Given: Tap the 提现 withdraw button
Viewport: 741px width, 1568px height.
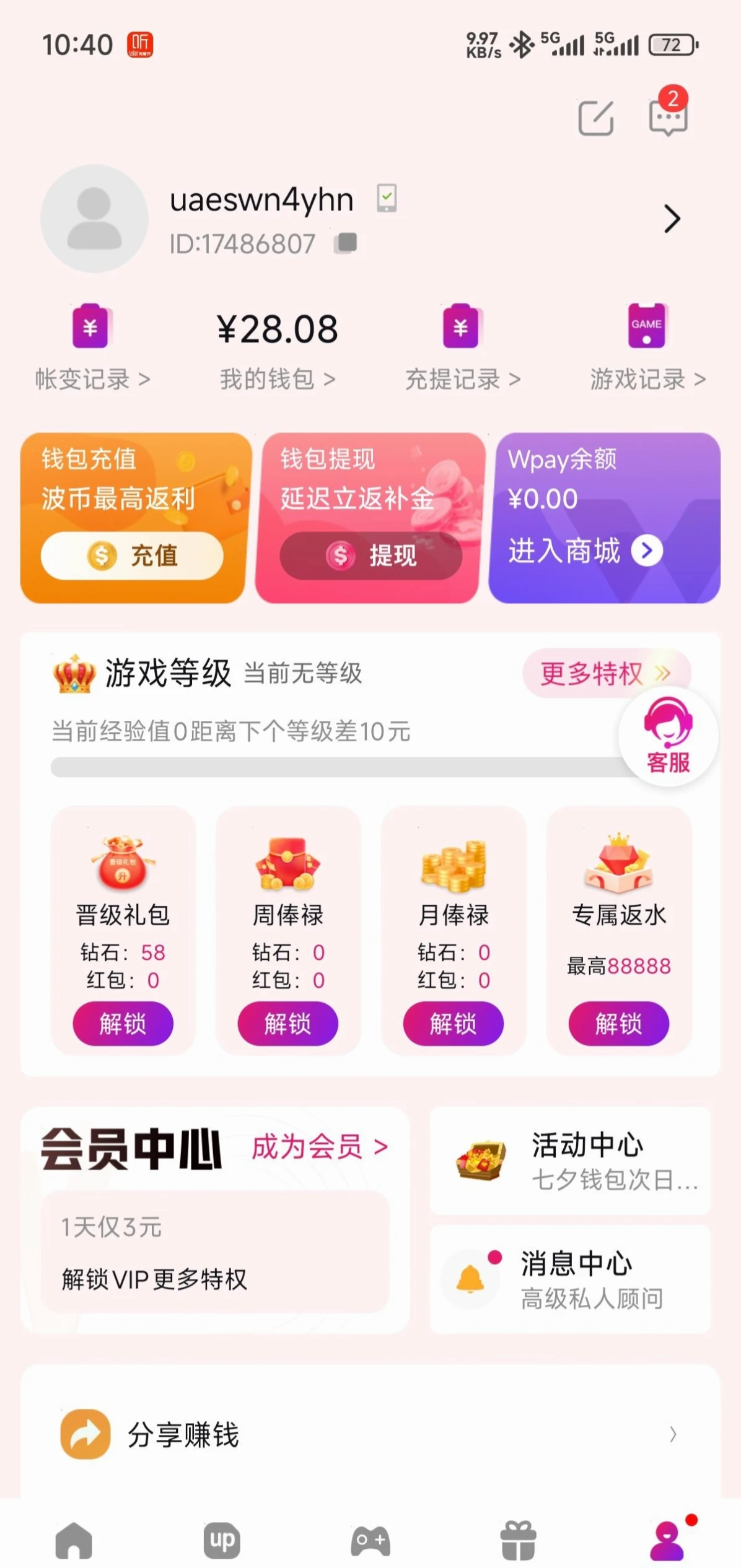Looking at the screenshot, I should pos(370,555).
